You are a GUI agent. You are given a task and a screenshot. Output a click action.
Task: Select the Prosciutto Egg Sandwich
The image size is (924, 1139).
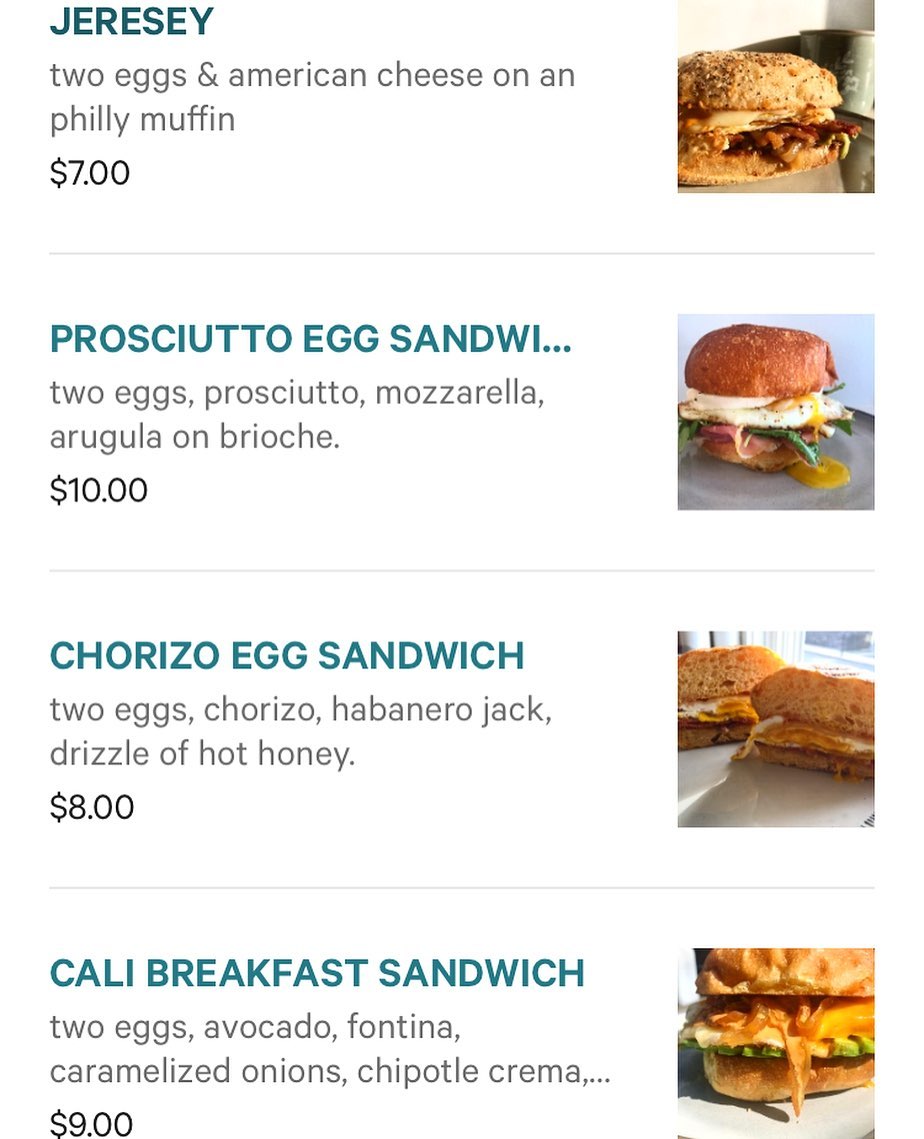(x=310, y=340)
